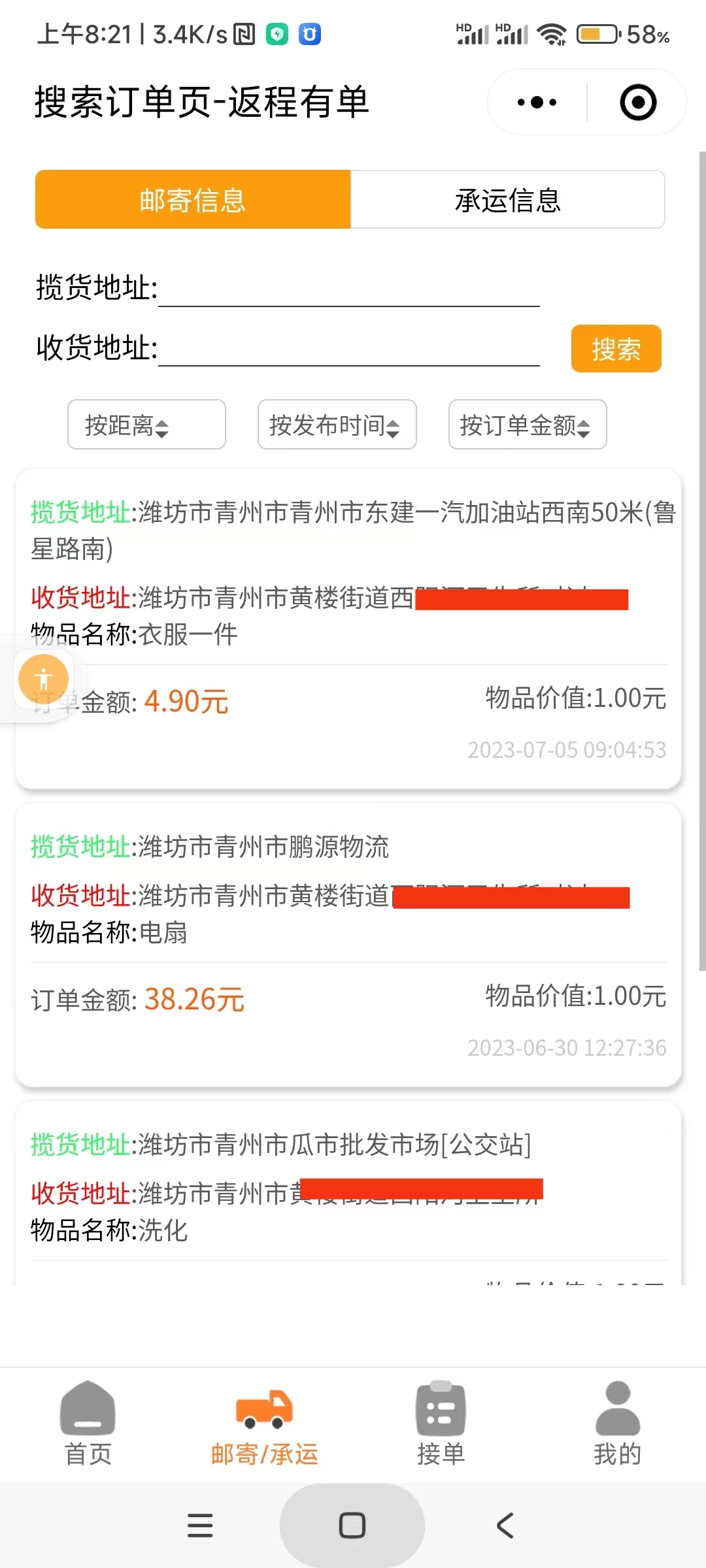
Task: Open the 我的 profile tab
Action: [617, 1424]
